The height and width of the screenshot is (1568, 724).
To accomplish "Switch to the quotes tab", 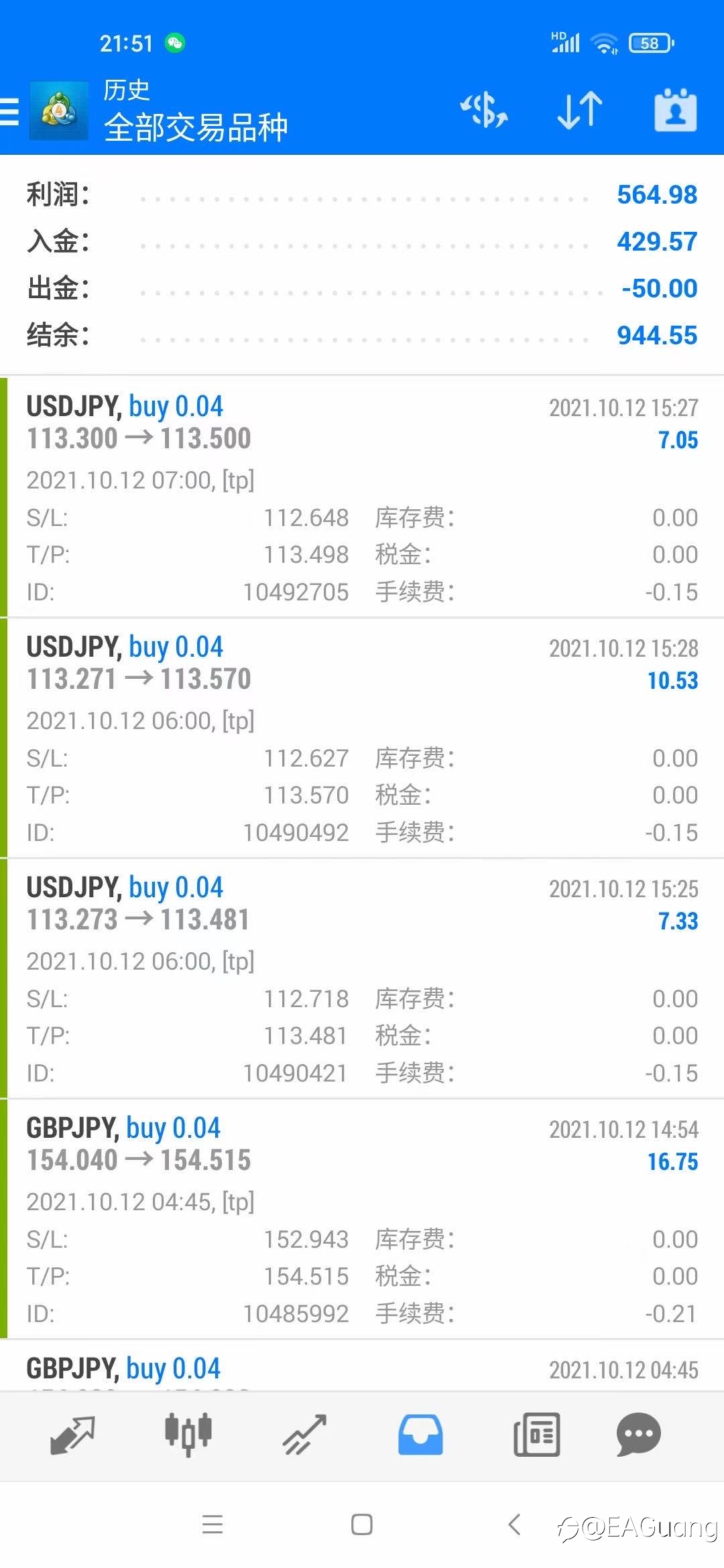I will (x=72, y=1435).
